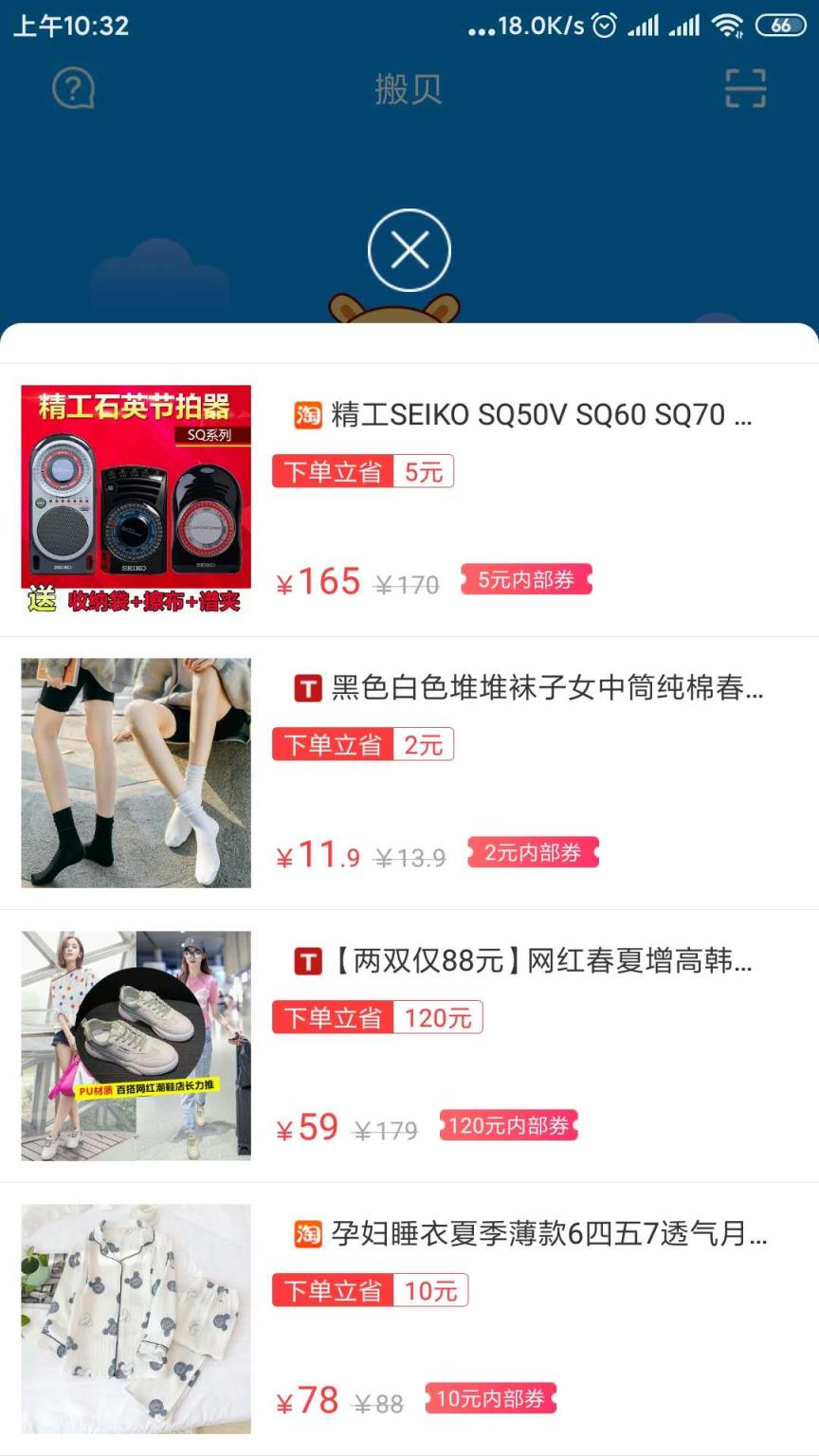Open the sneakers product thumbnail
Viewport: 819px width, 1456px height.
[x=136, y=1046]
